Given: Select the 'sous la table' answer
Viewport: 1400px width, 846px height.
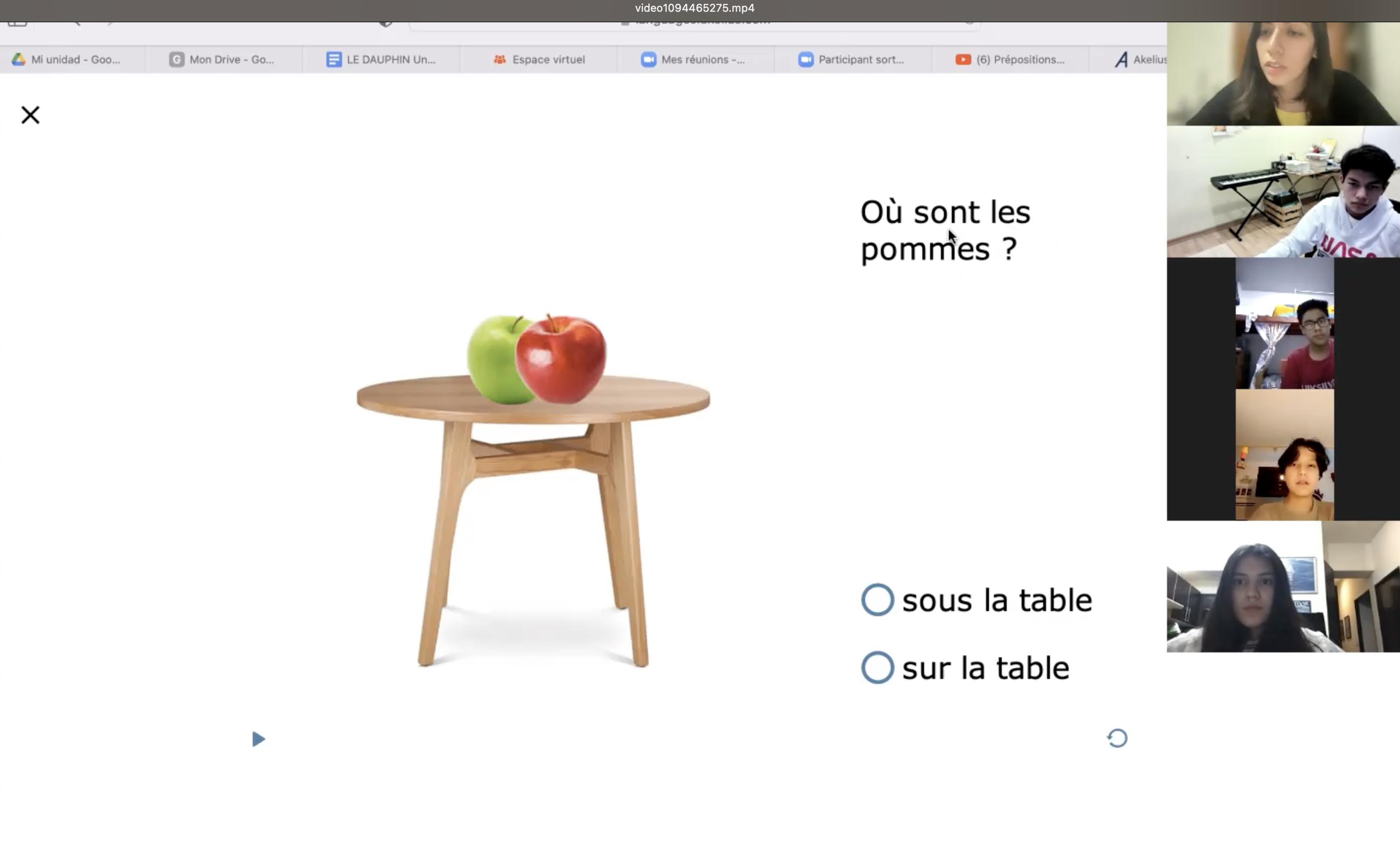Looking at the screenshot, I should [877, 599].
